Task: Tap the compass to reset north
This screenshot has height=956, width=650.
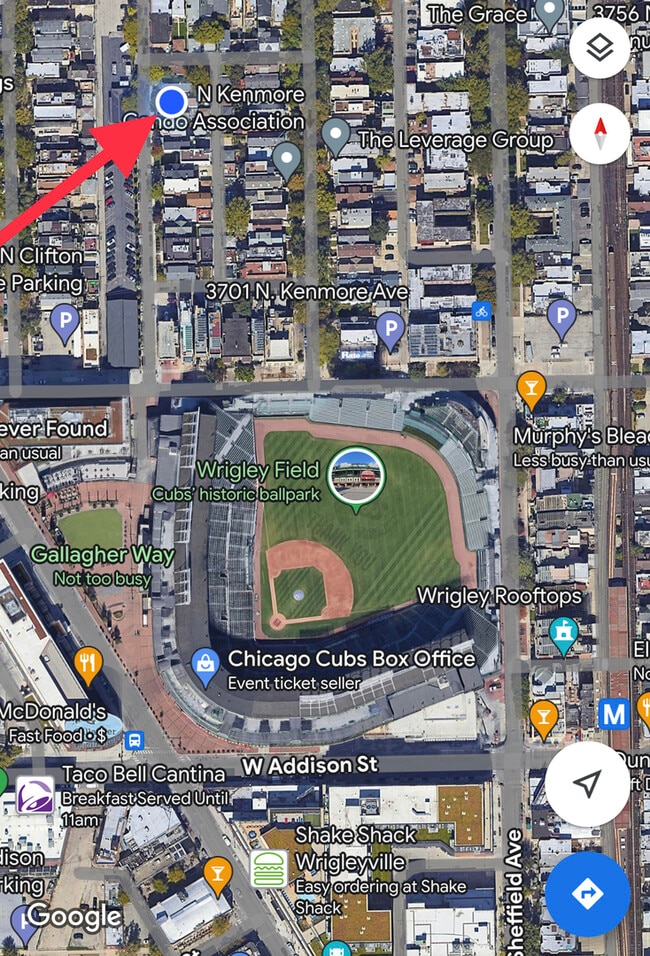Action: coord(599,134)
